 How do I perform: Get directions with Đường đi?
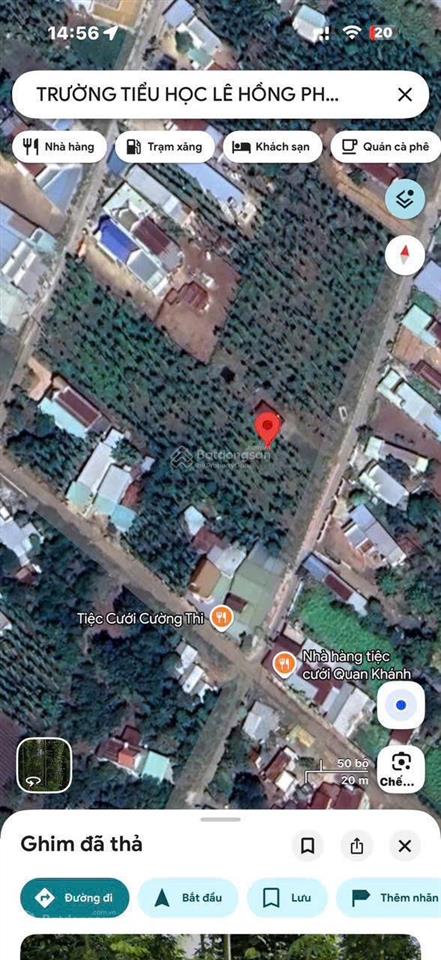(x=75, y=898)
